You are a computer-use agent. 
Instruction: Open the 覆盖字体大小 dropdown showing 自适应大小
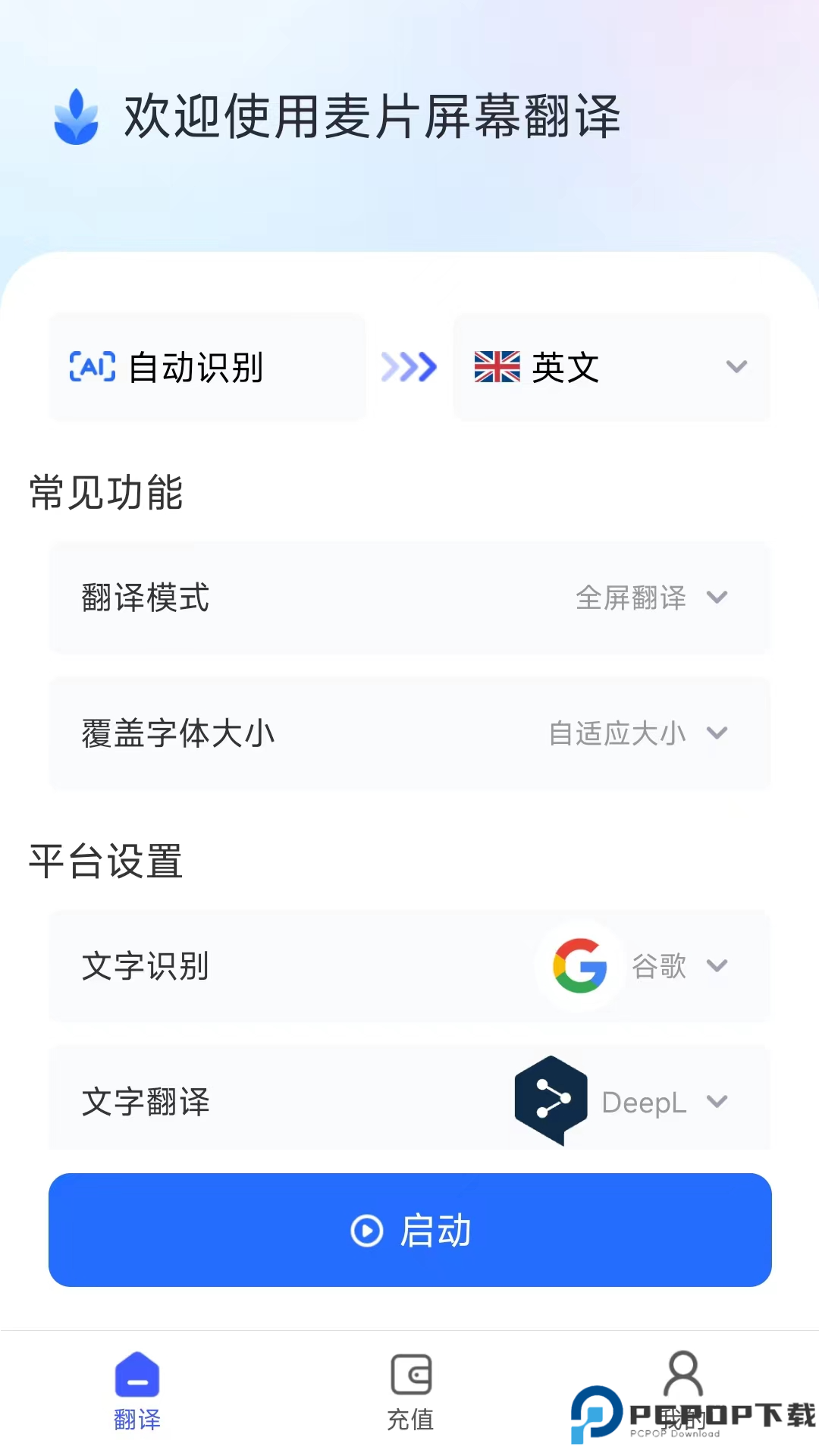[x=717, y=733]
